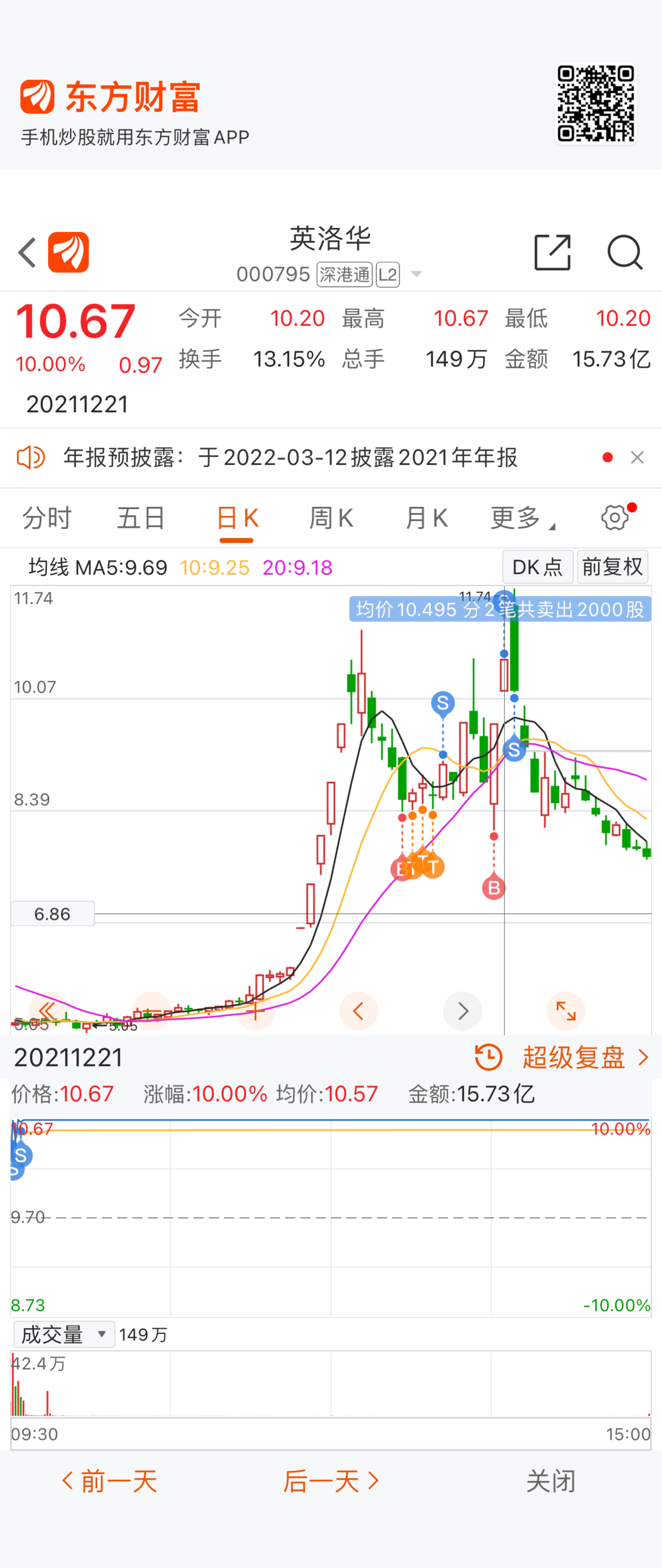Toggle the DK点 button
The image size is (662, 1568).
(537, 567)
